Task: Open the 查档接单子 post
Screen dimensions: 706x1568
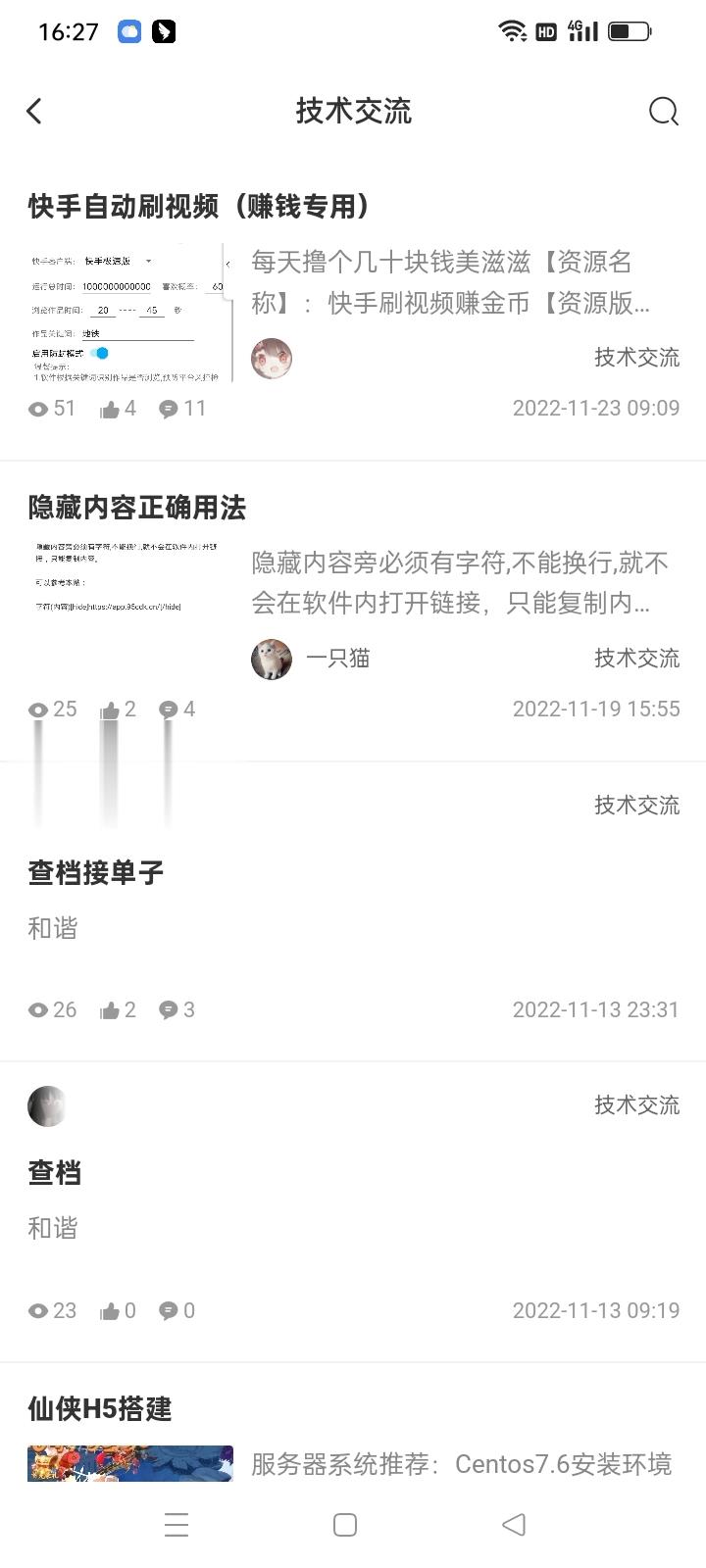Action: click(96, 872)
